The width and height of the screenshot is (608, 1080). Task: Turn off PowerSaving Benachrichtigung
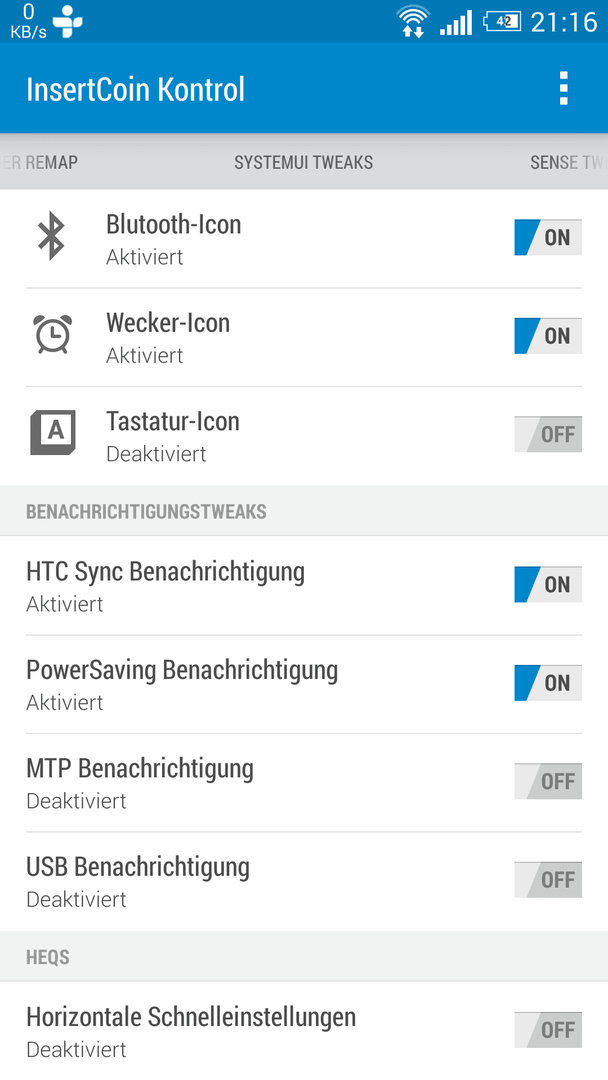coord(548,683)
